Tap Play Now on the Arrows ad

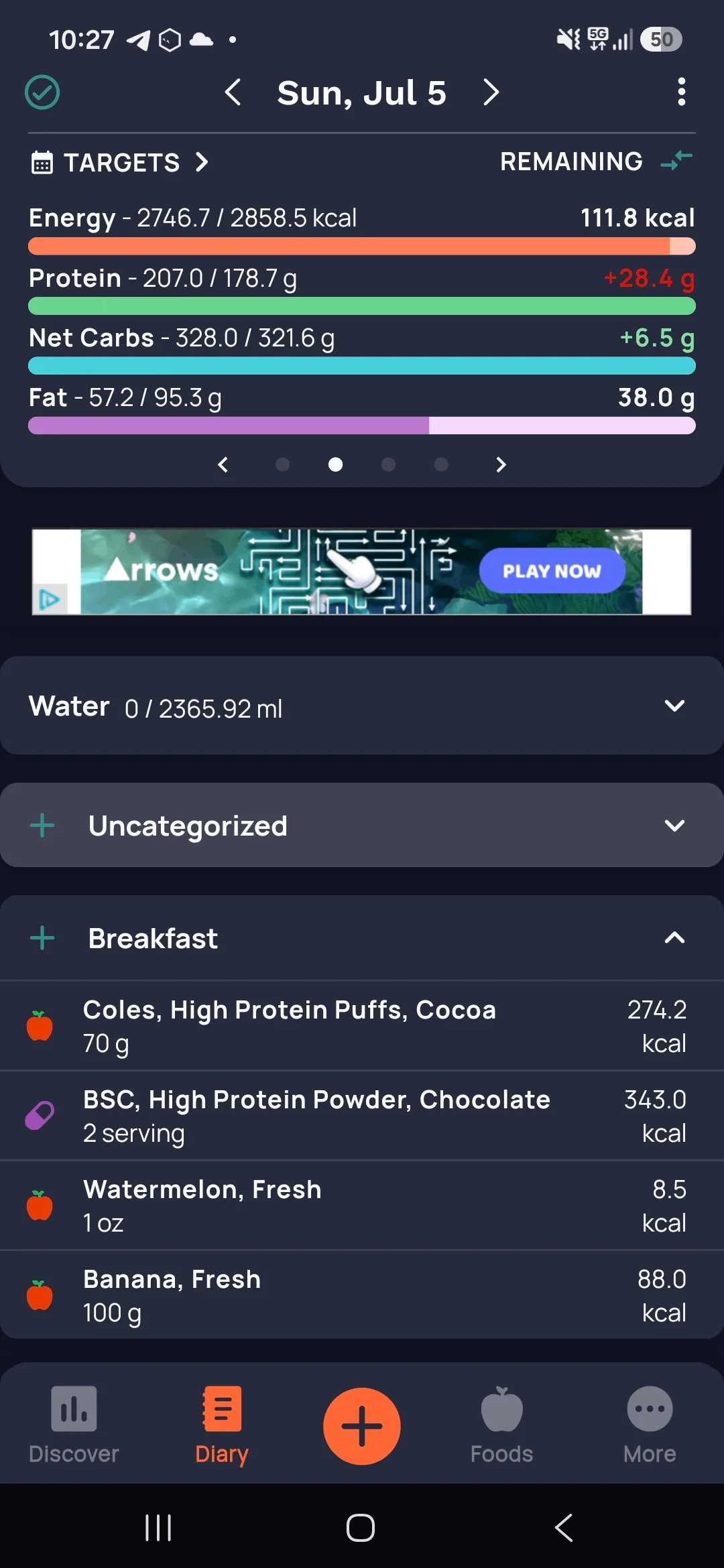[552, 571]
